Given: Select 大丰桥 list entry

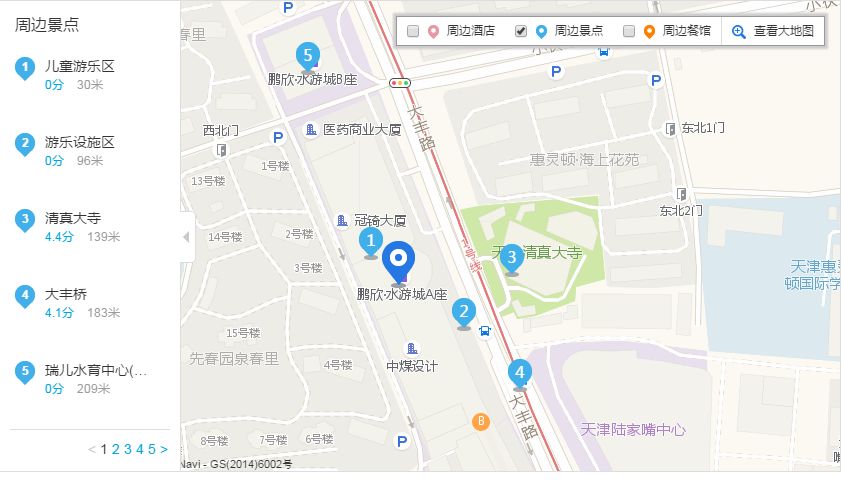Looking at the screenshot, I should 66,294.
